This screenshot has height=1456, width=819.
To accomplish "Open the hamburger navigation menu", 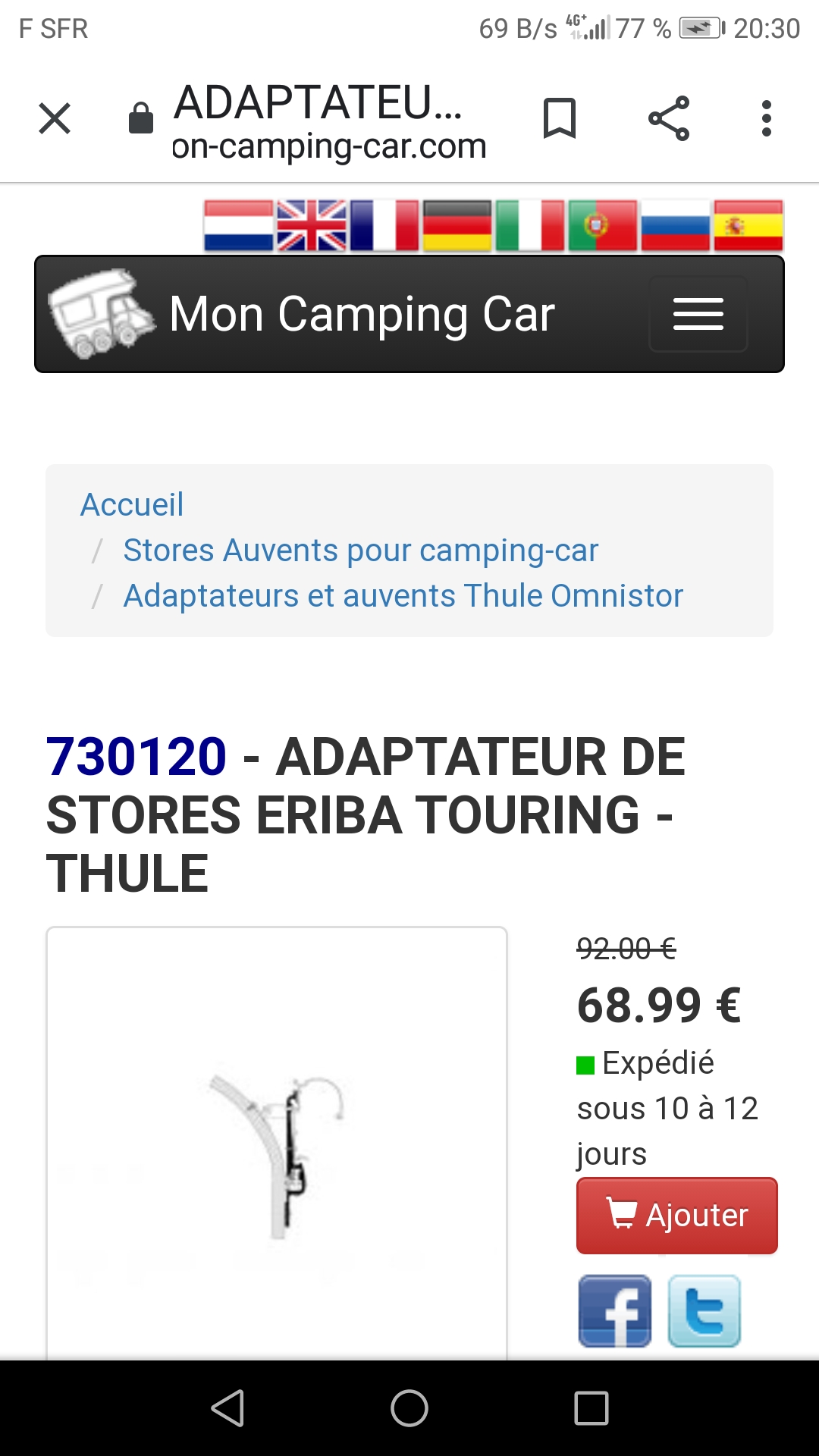I will tap(698, 314).
